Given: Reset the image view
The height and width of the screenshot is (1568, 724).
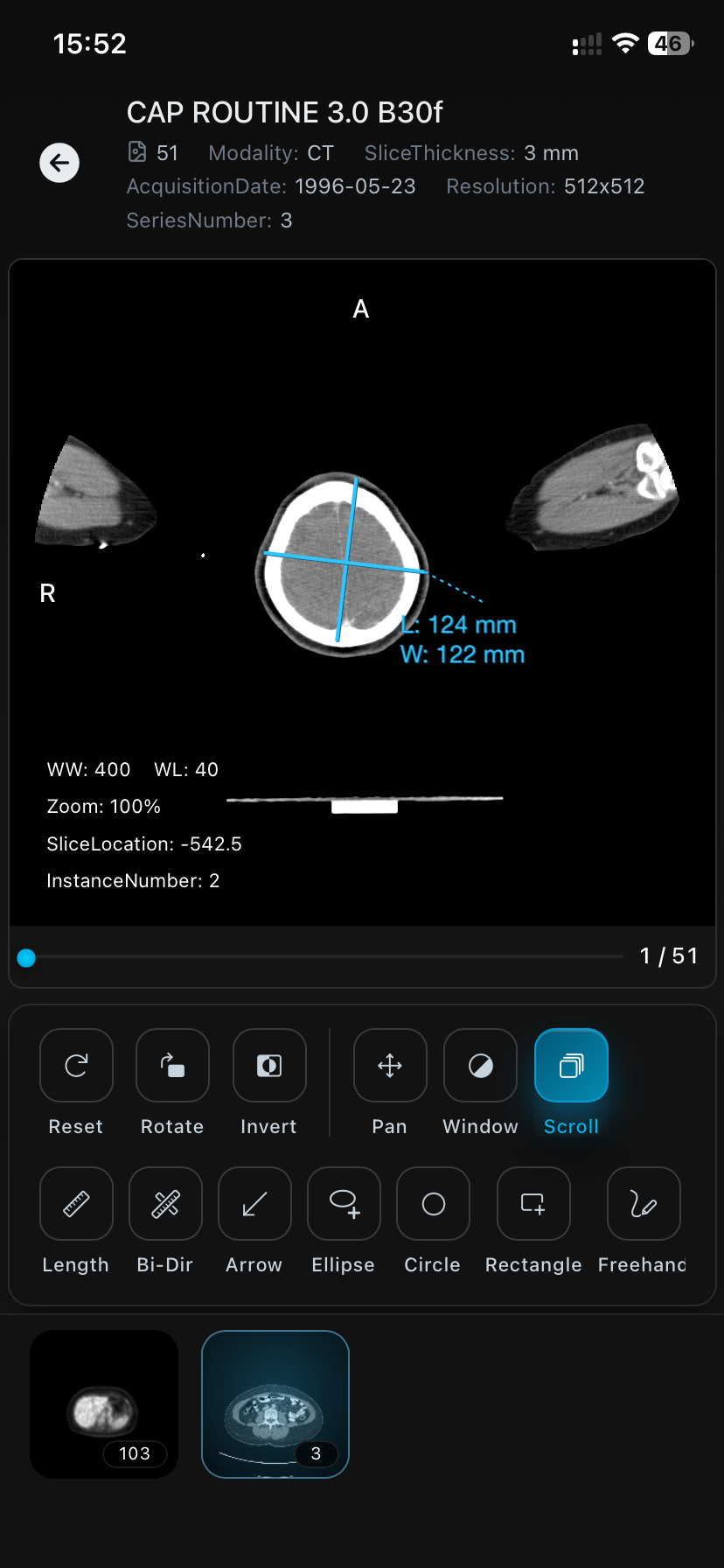Looking at the screenshot, I should 76,1065.
